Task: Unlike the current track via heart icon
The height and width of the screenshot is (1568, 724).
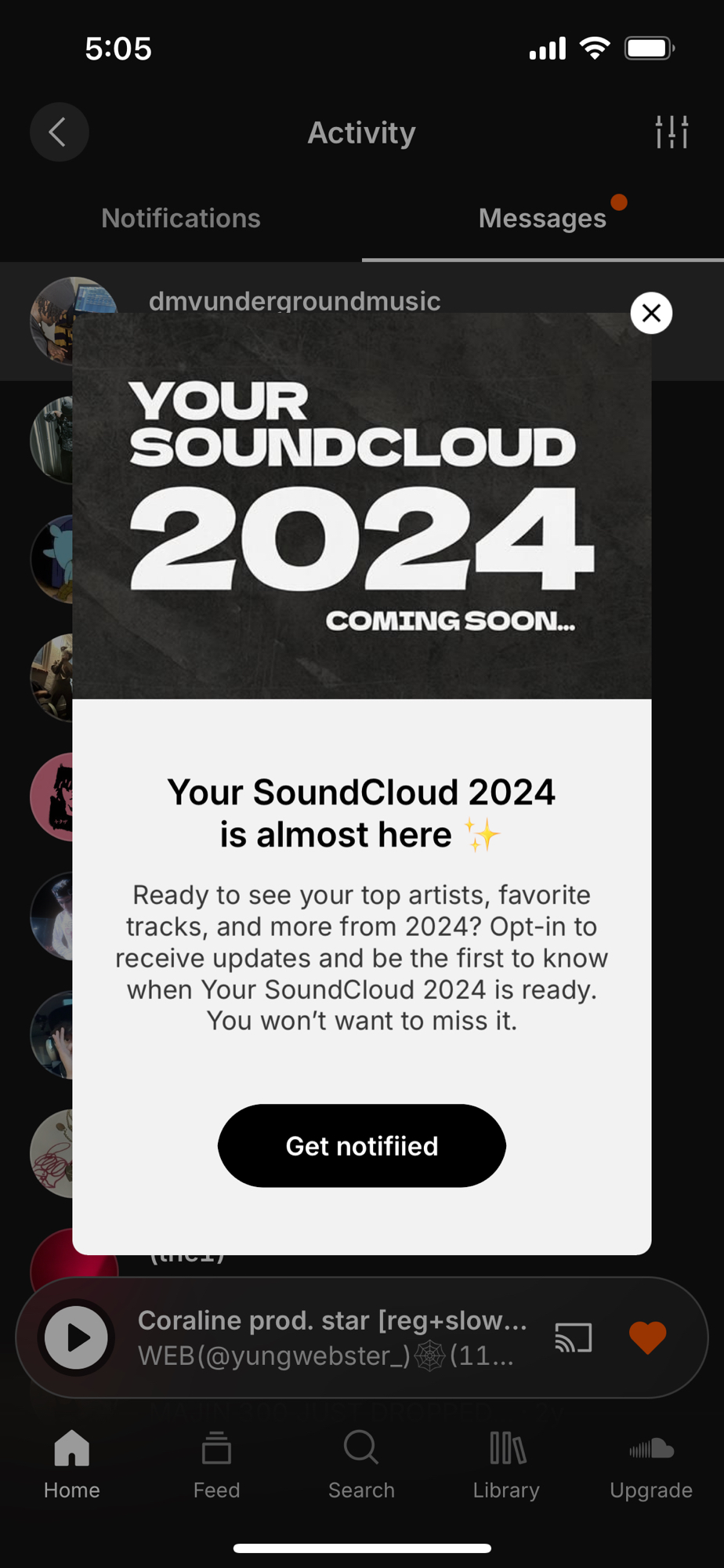Action: (647, 1338)
